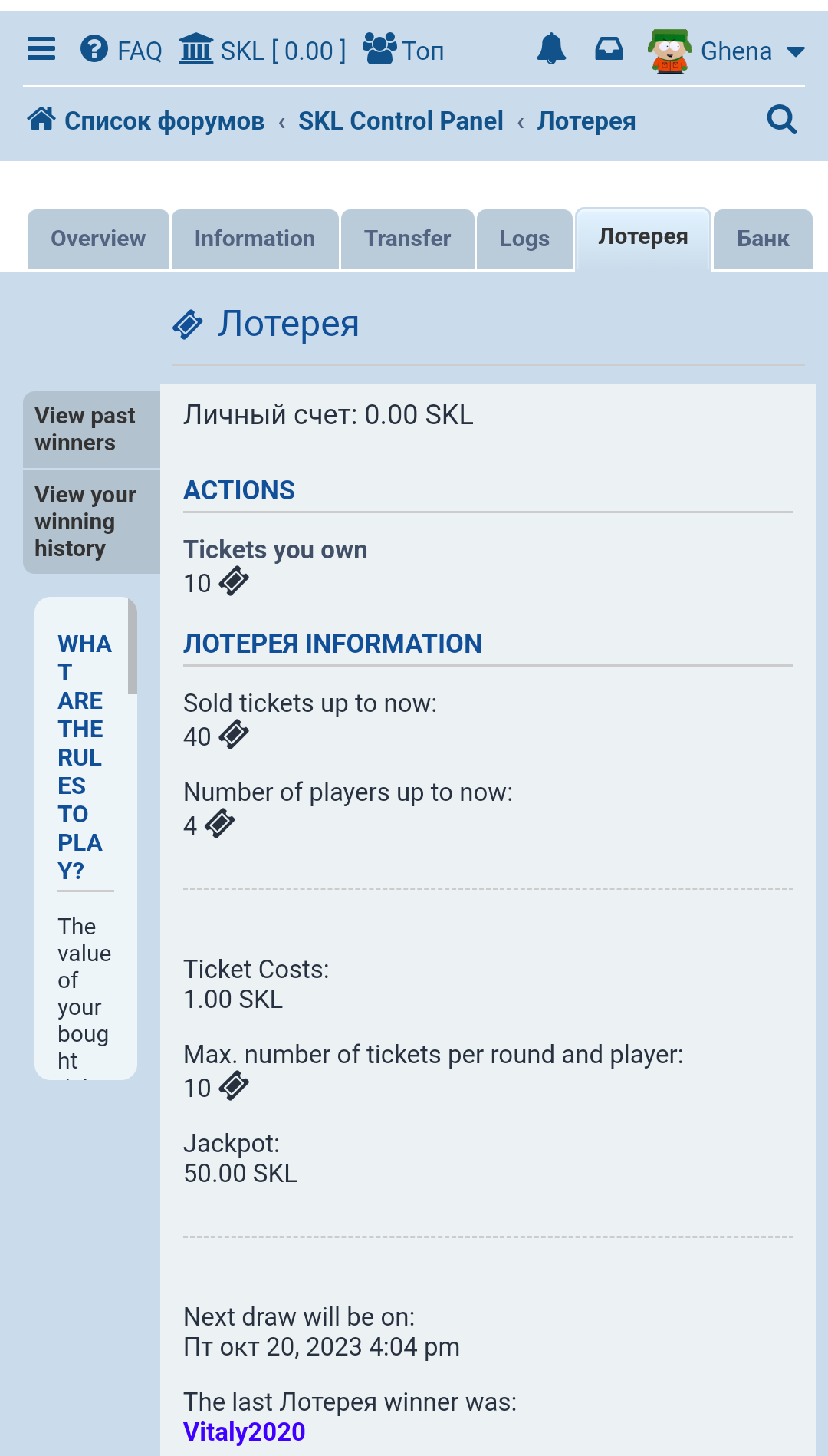The image size is (828, 1456).
Task: Open Vitaly2020's profile
Action: 244,1431
